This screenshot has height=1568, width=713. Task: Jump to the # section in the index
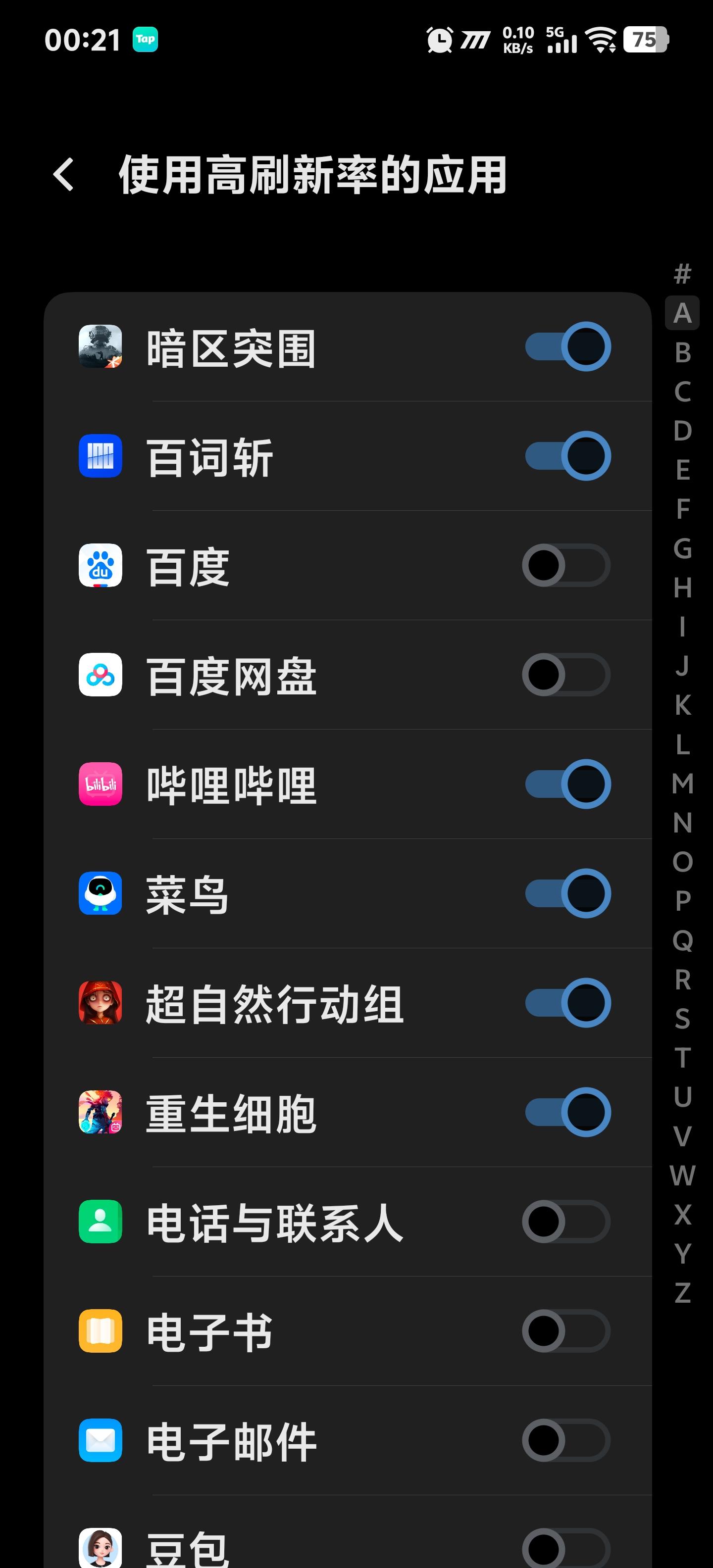click(x=683, y=274)
